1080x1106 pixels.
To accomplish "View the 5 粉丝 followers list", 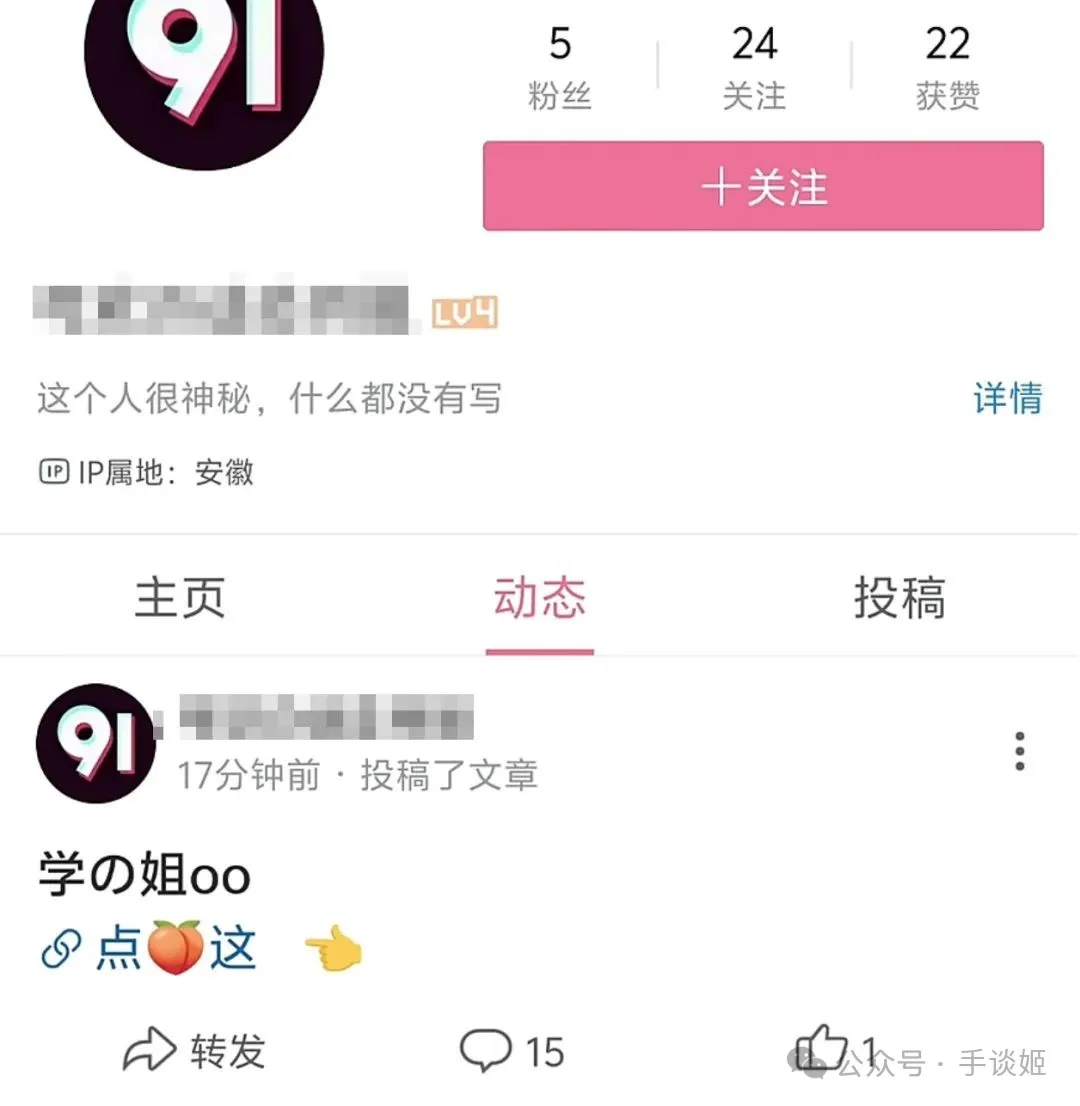I will click(560, 68).
